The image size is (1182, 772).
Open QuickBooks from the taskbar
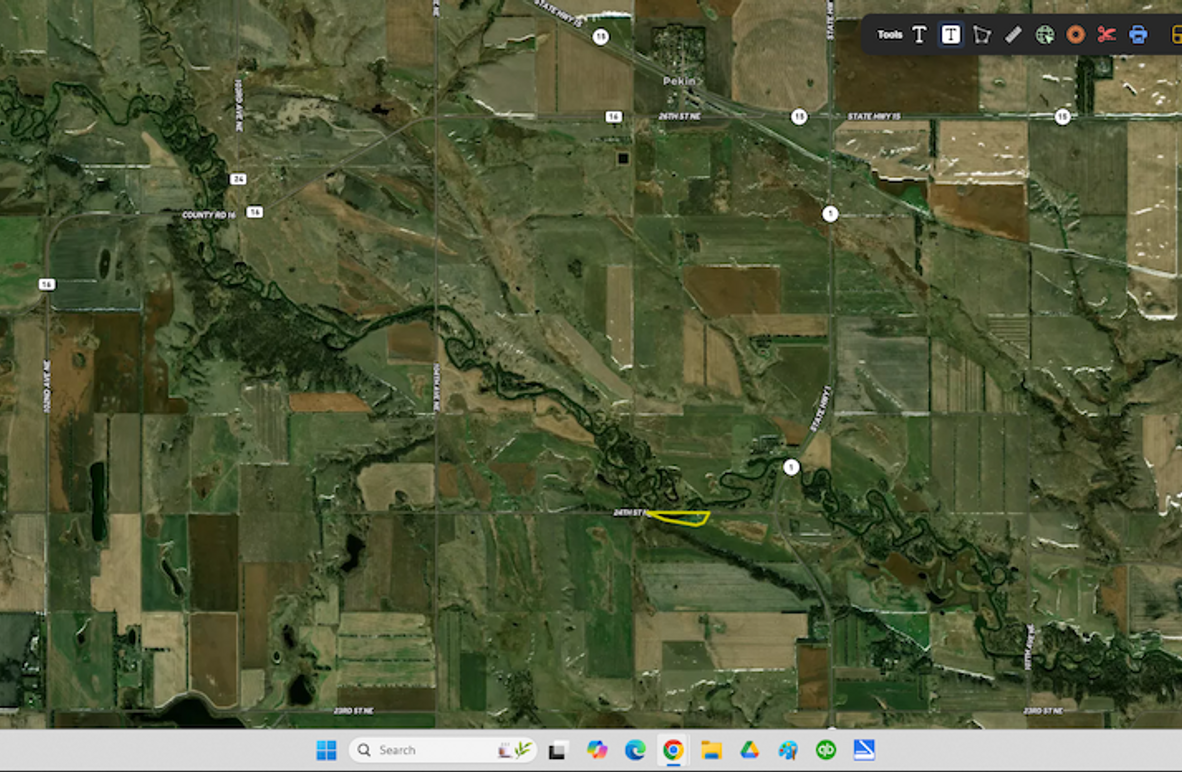(x=826, y=750)
